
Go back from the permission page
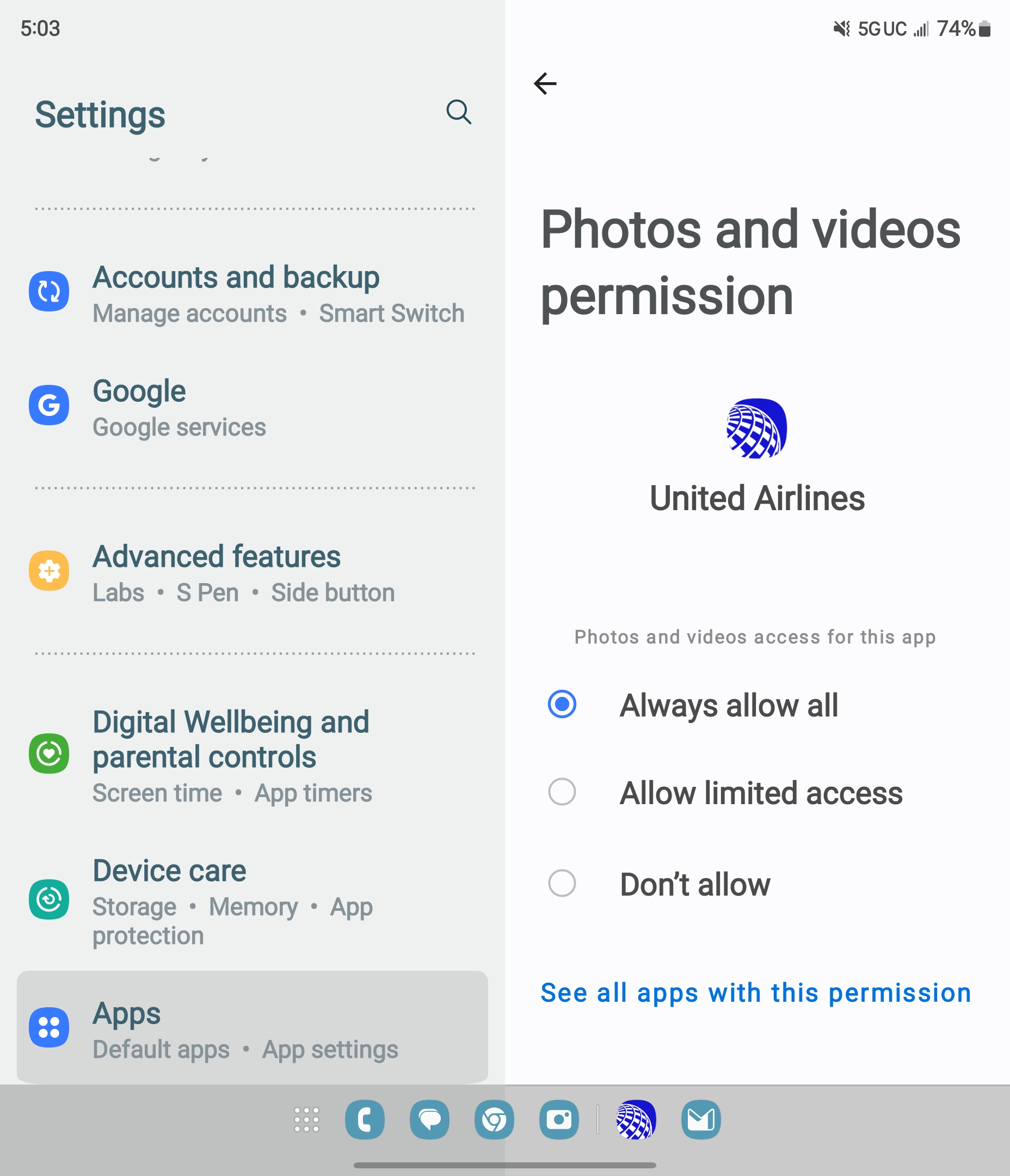tap(545, 83)
